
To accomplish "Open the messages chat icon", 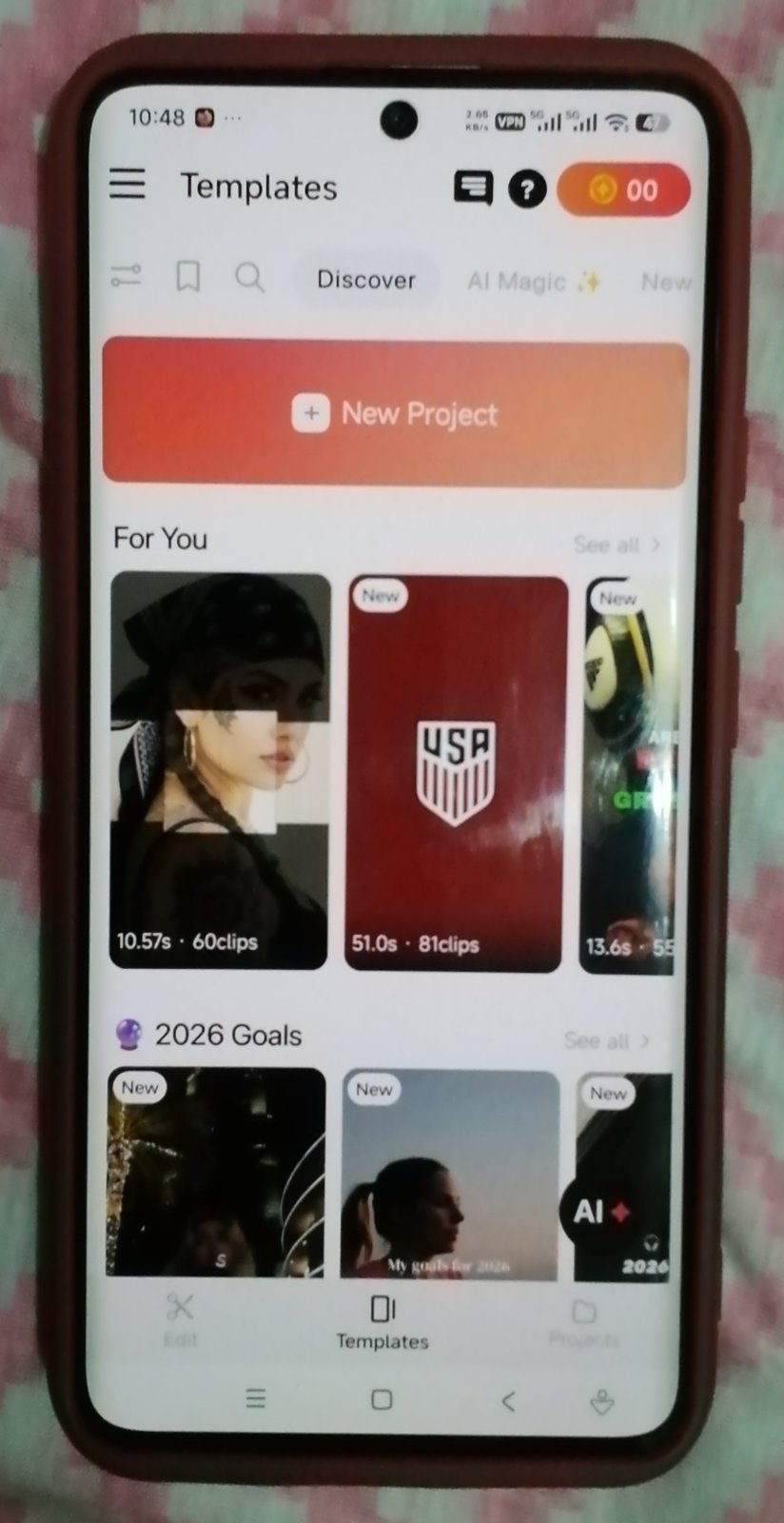I will 473,188.
